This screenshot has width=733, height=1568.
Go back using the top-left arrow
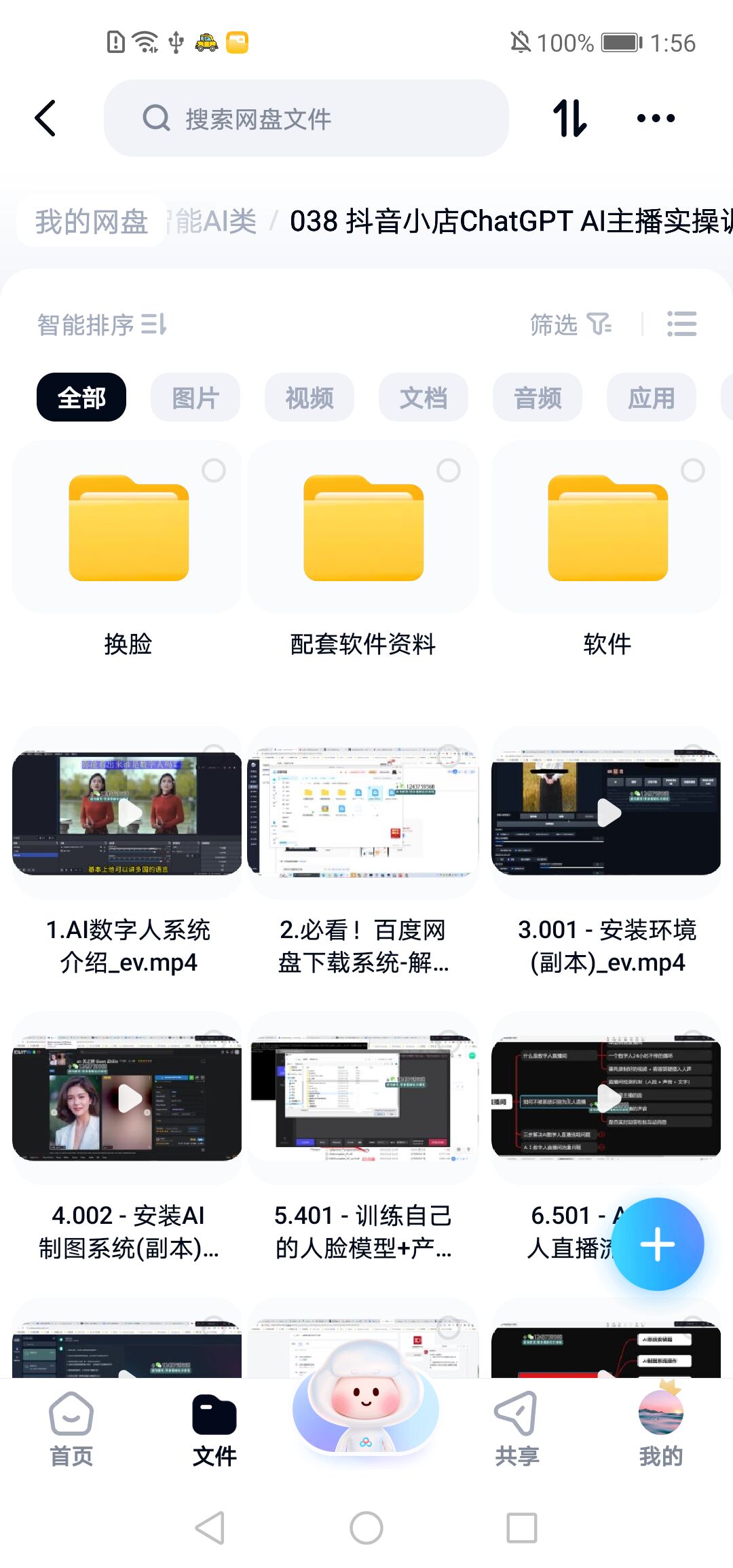(45, 118)
